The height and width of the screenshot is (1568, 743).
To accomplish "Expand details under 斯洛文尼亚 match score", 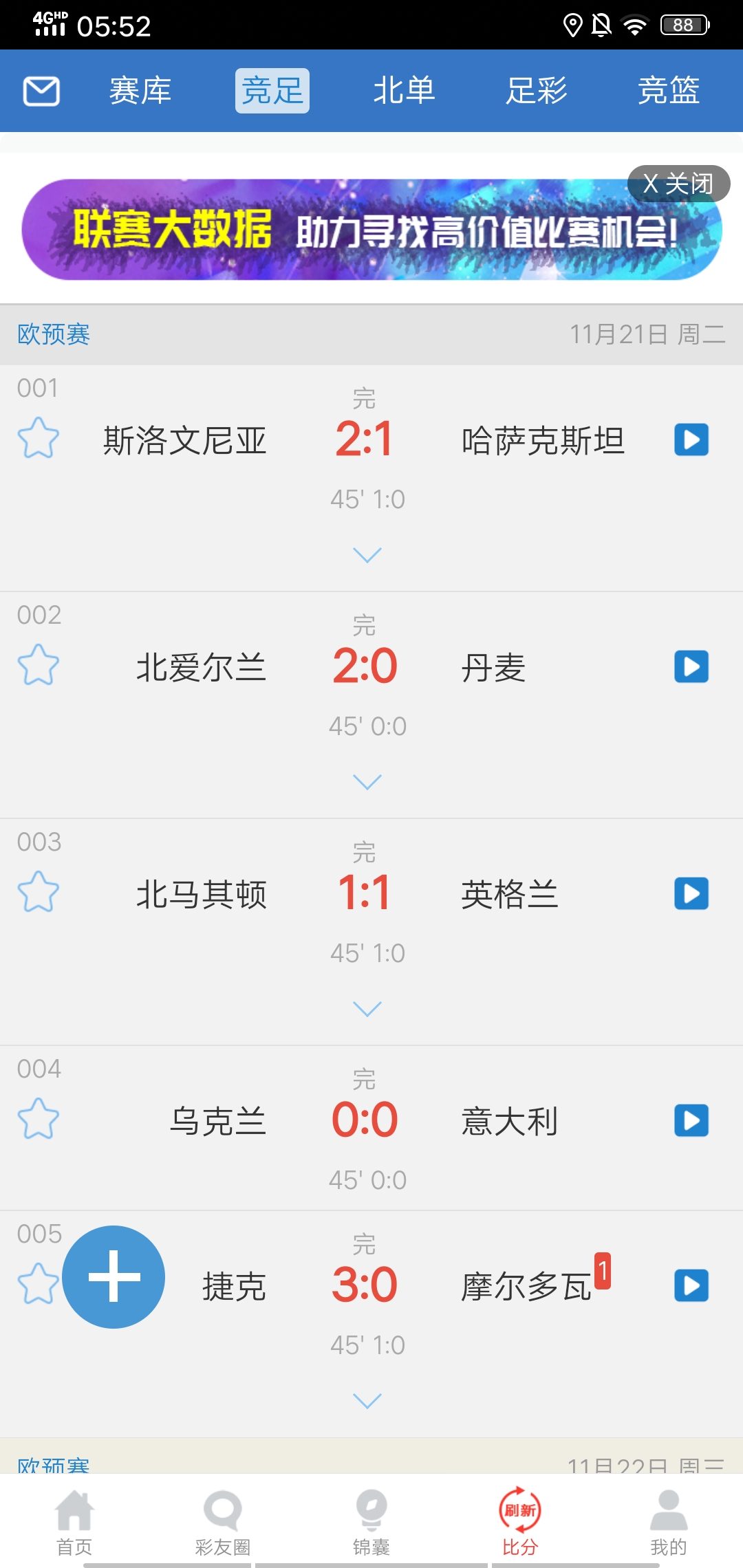I will pyautogui.click(x=367, y=555).
